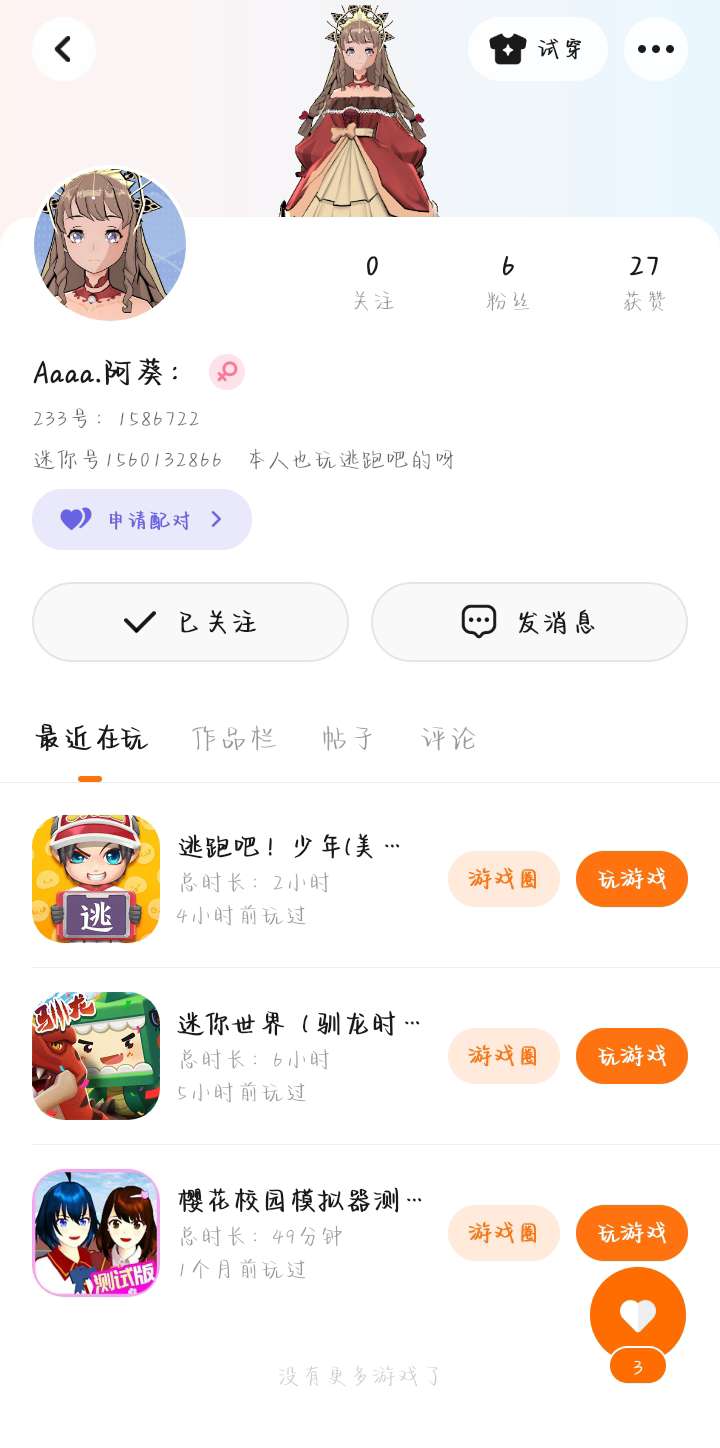Tap 申请配对 to request pairing
Image resolution: width=720 pixels, height=1448 pixels.
[142, 520]
